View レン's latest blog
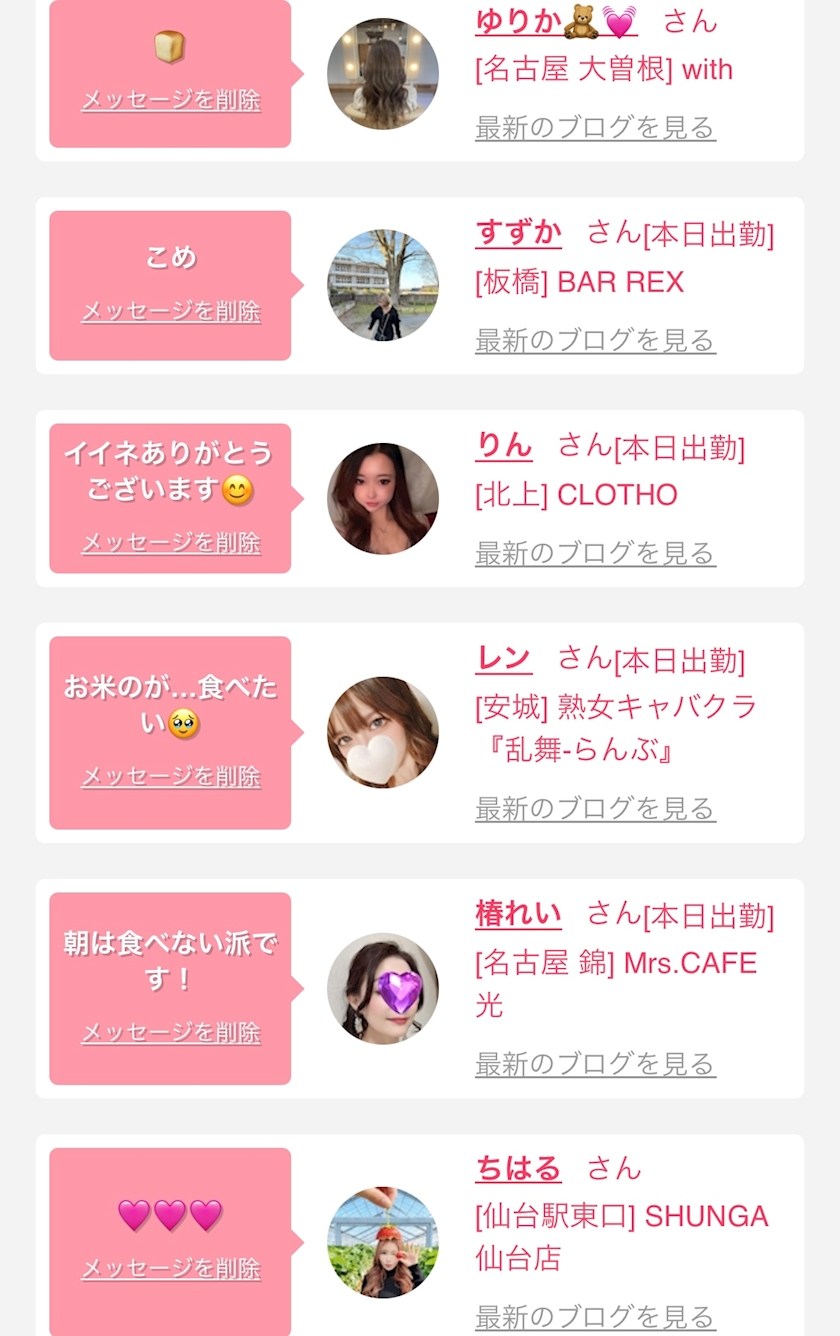 595,808
